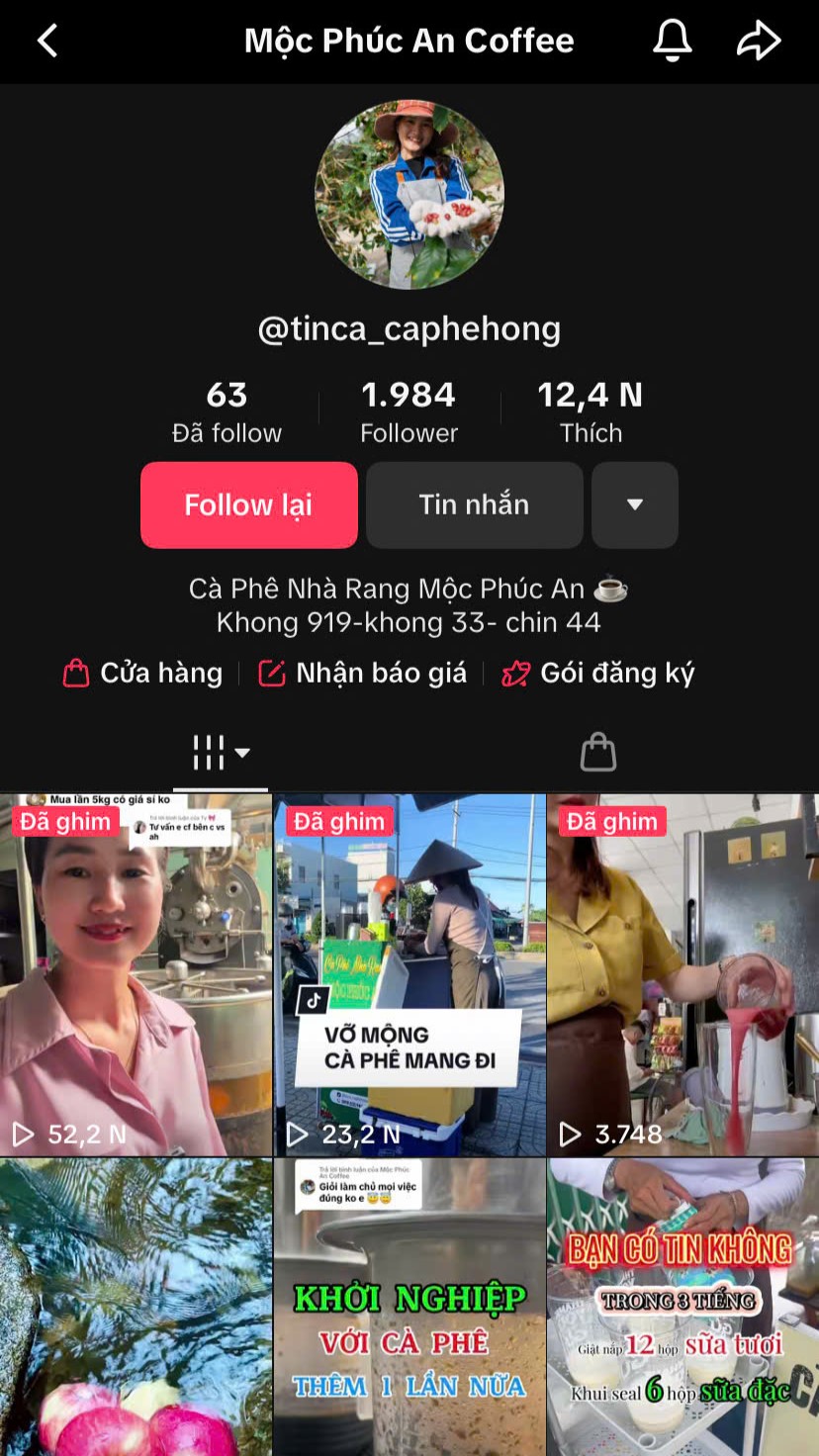Open the KHỞI NGHIỆP VỚI CÀ PHÊ video
The height and width of the screenshot is (1456, 819).
pos(409,1307)
